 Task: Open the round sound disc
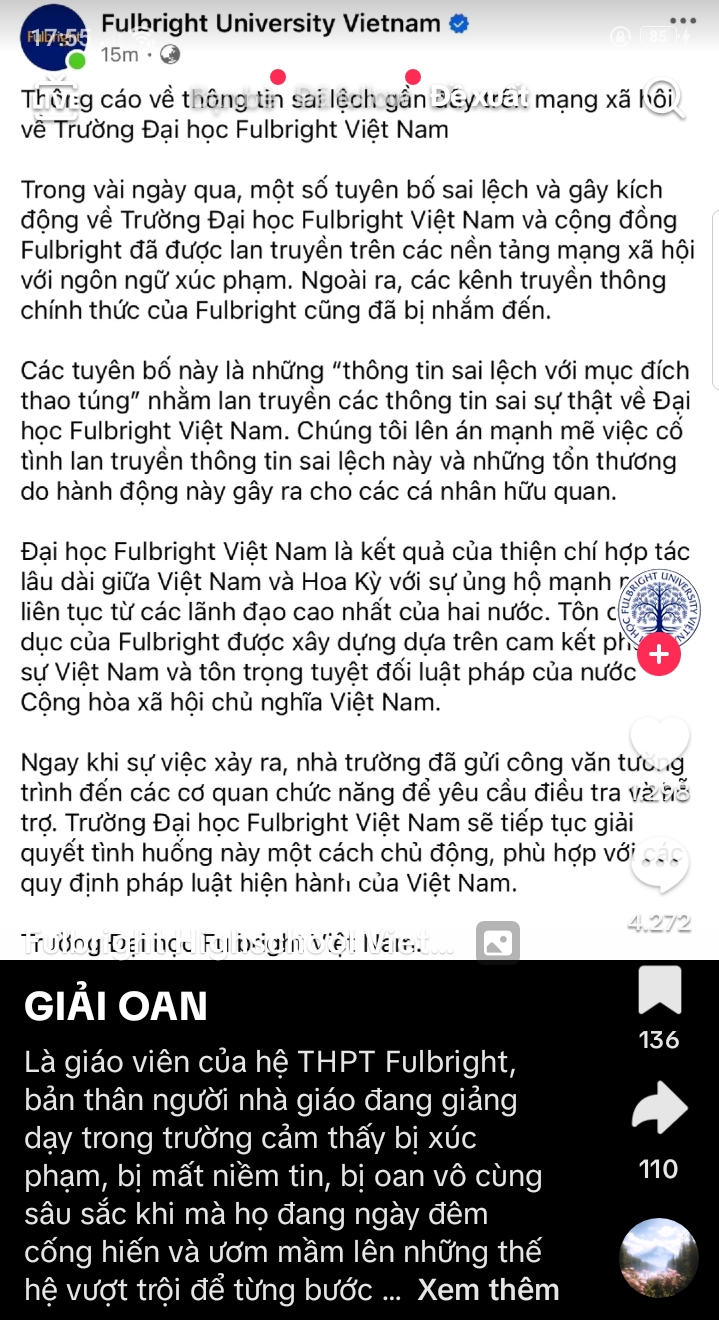[658, 1257]
